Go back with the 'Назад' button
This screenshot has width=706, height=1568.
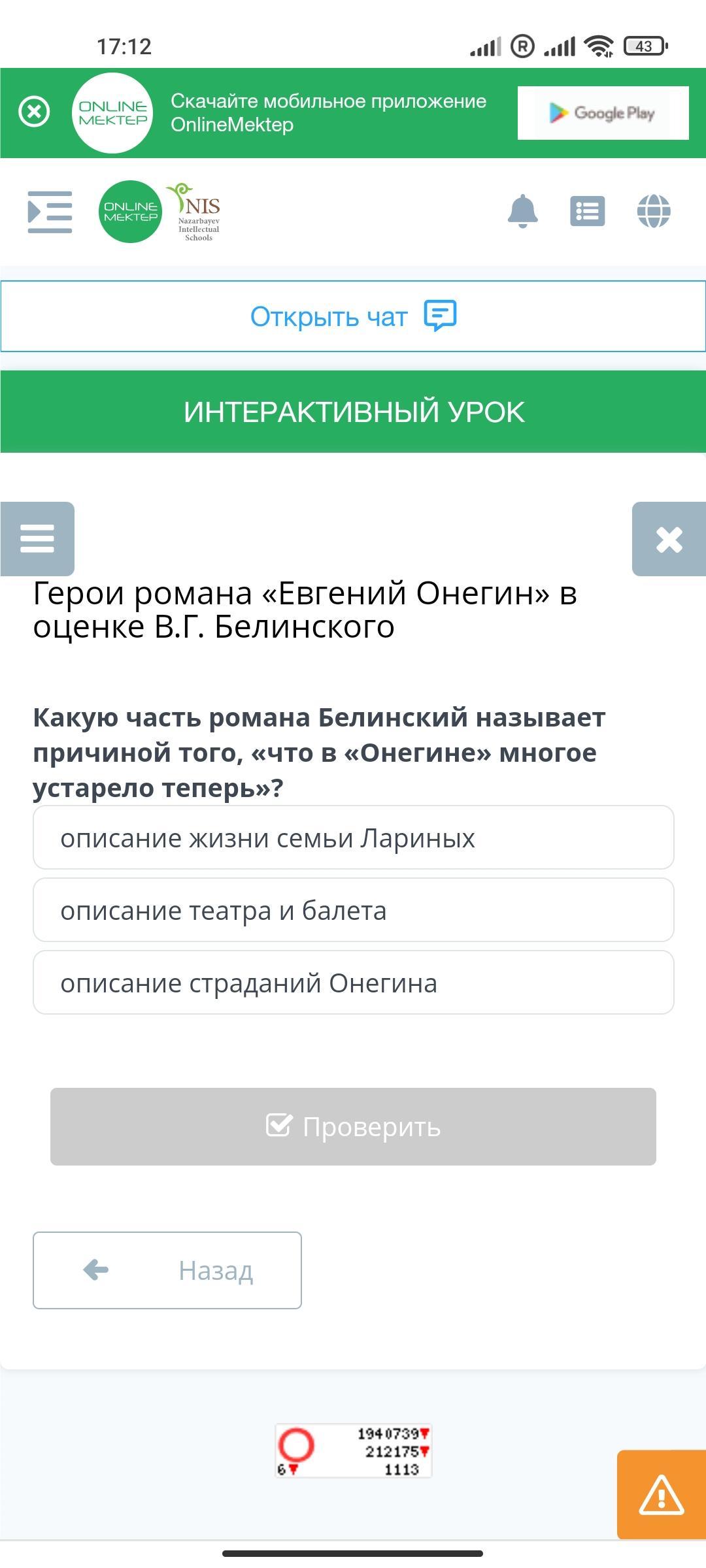[x=167, y=1270]
